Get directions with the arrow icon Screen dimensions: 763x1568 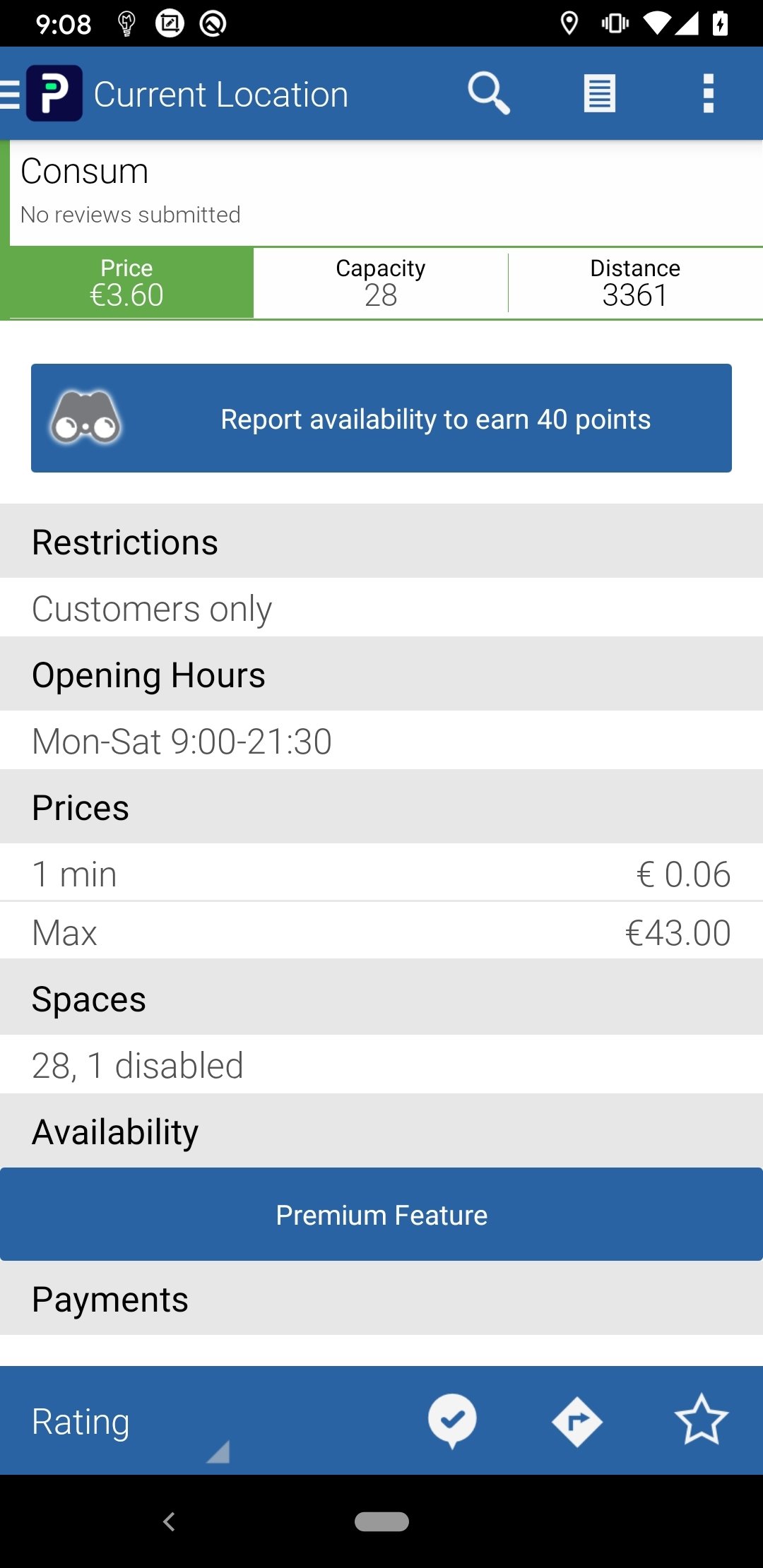pyautogui.click(x=576, y=1421)
